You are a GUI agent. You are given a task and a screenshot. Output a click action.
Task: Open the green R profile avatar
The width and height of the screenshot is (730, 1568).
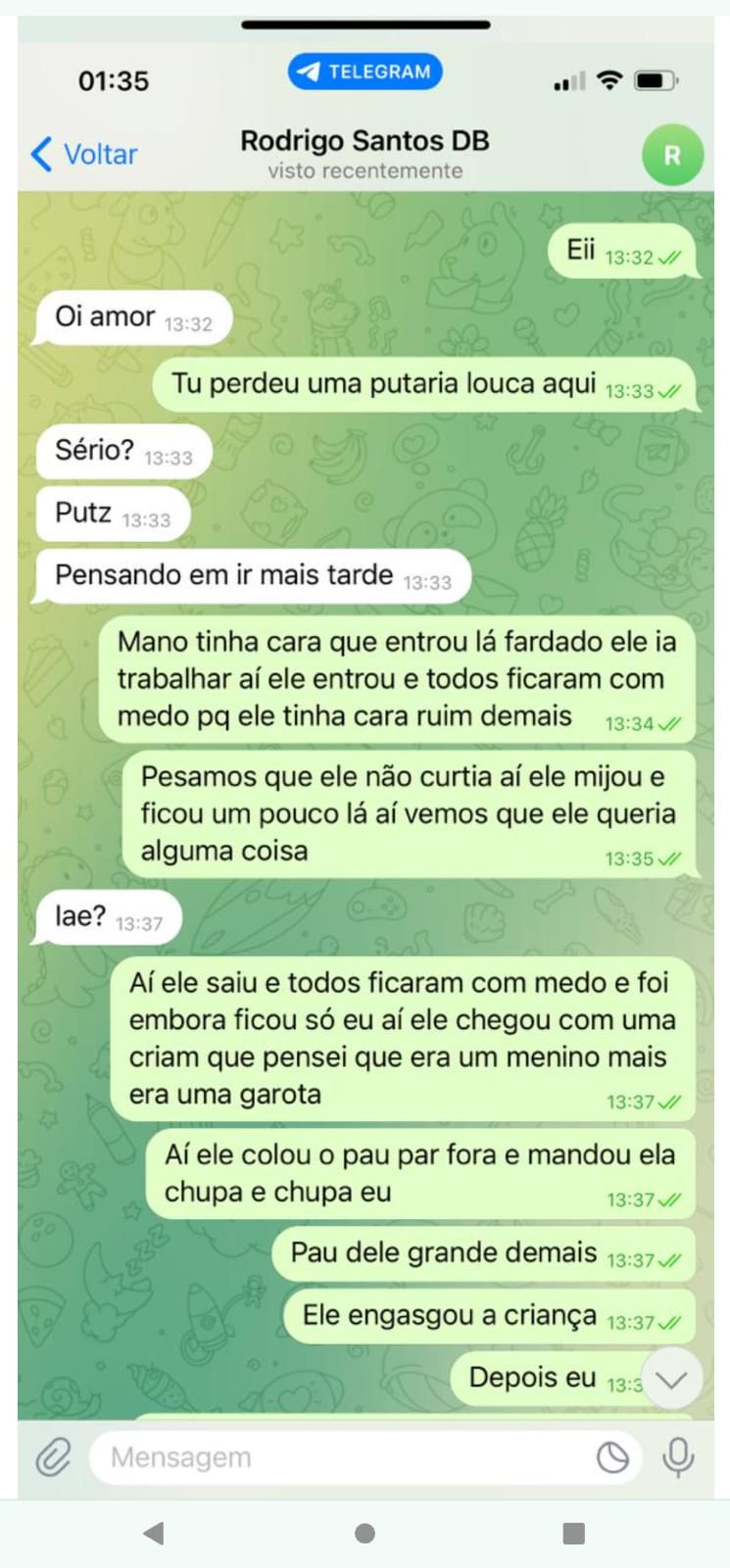click(x=672, y=155)
